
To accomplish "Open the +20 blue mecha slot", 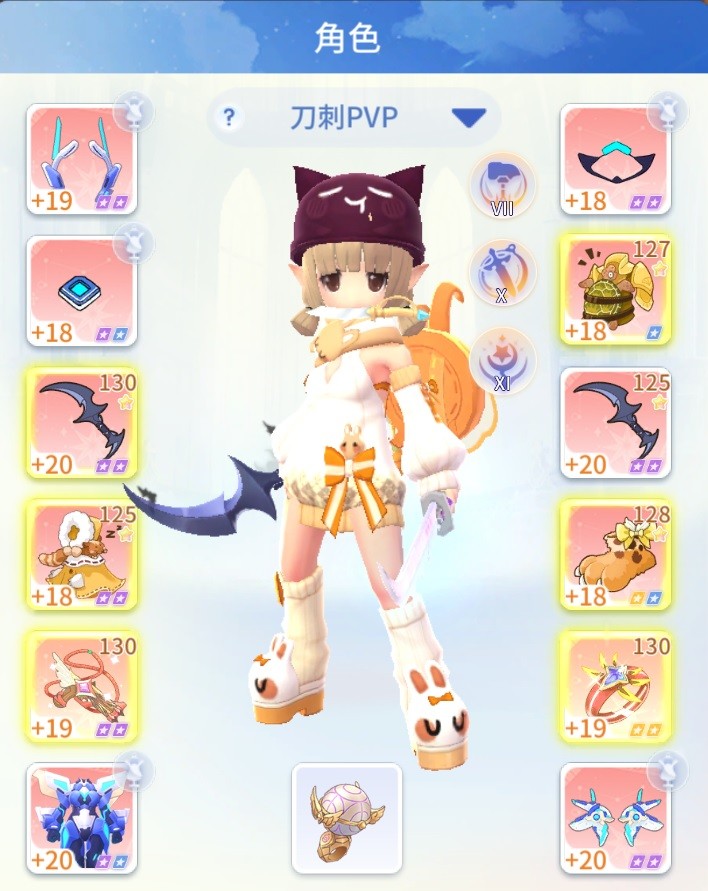I will point(81,818).
